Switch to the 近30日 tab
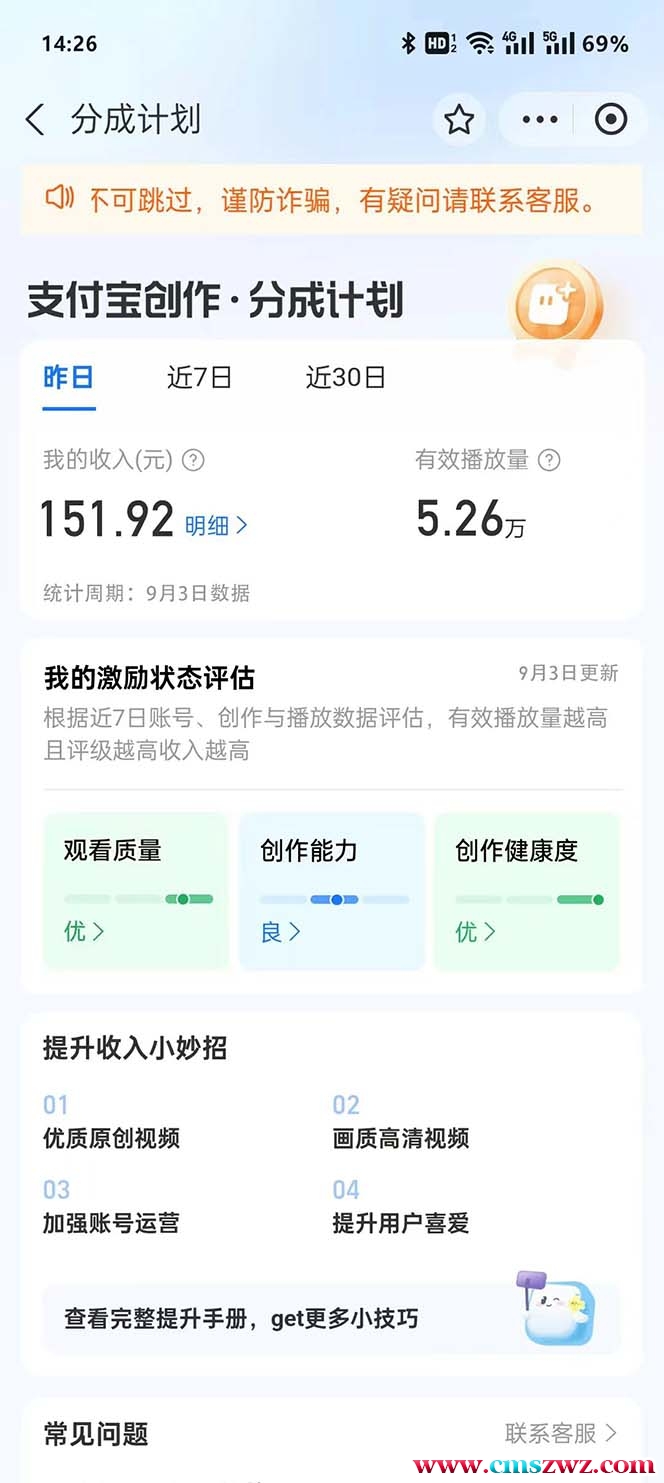Image resolution: width=664 pixels, height=1483 pixels. [x=345, y=377]
